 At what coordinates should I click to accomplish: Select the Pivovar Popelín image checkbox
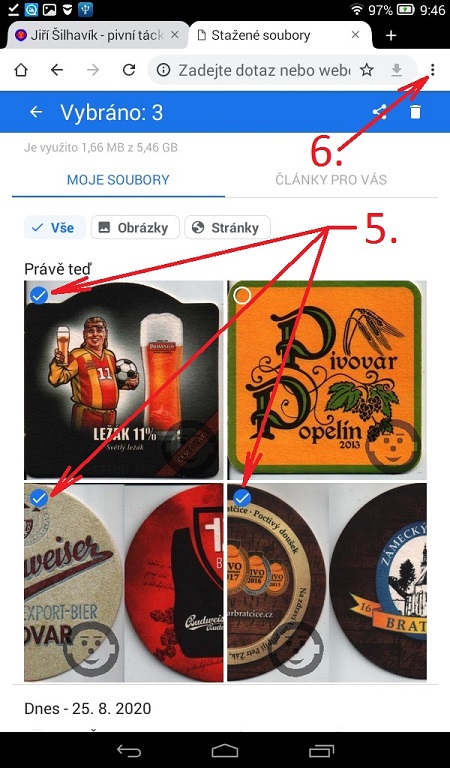click(x=242, y=295)
